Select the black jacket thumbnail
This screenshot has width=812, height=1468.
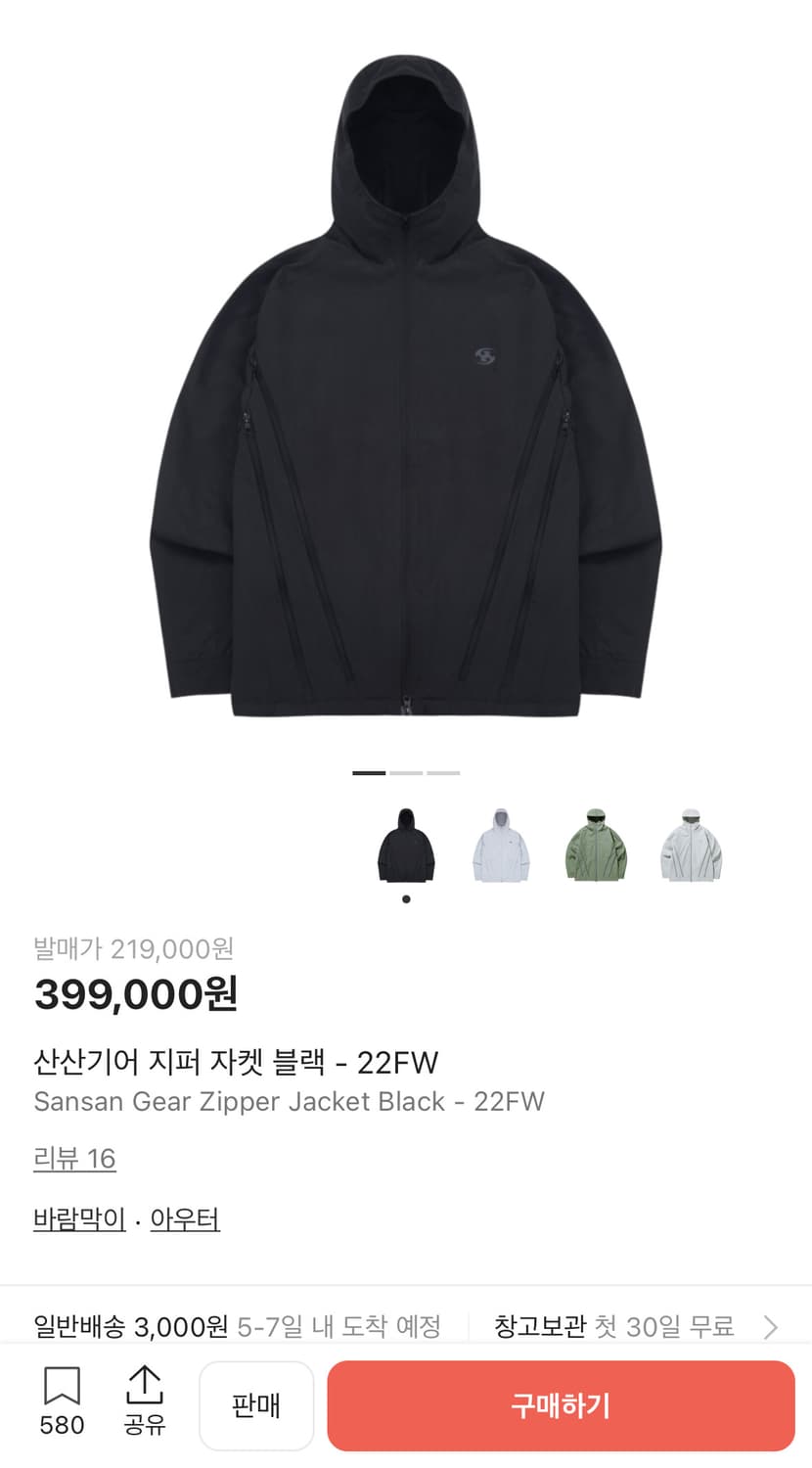coord(405,847)
